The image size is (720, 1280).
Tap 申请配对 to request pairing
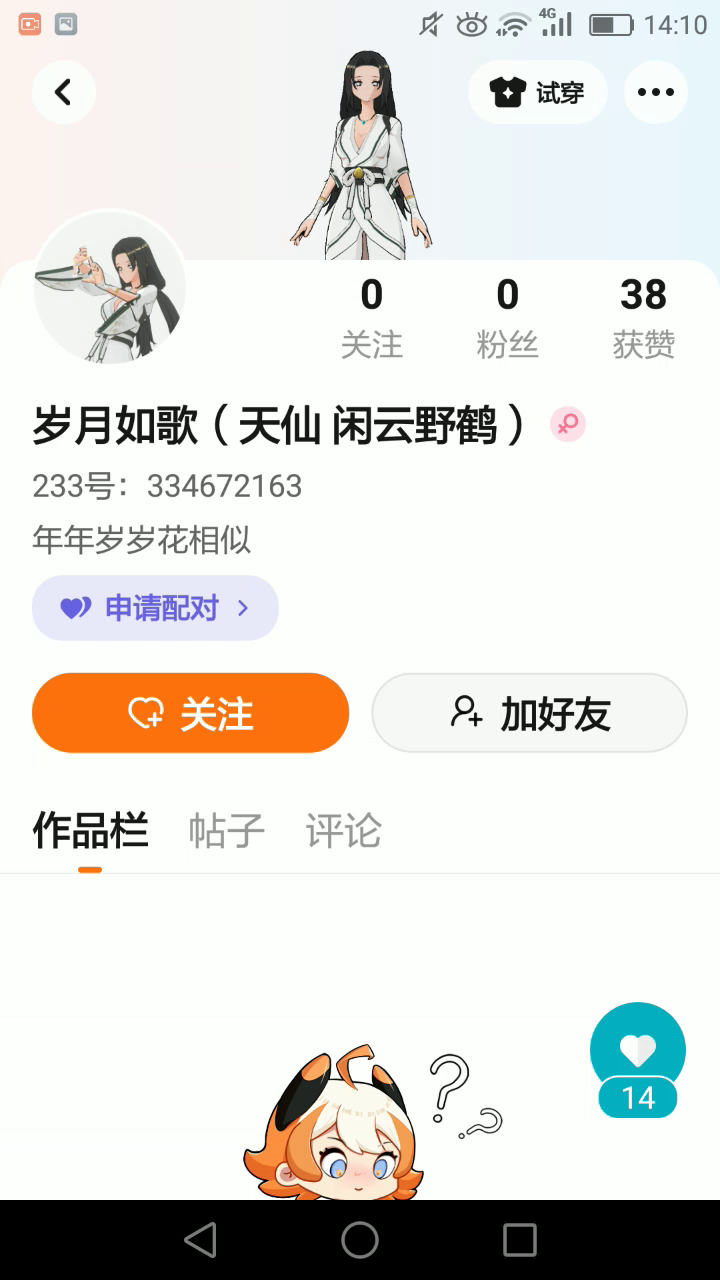[155, 608]
